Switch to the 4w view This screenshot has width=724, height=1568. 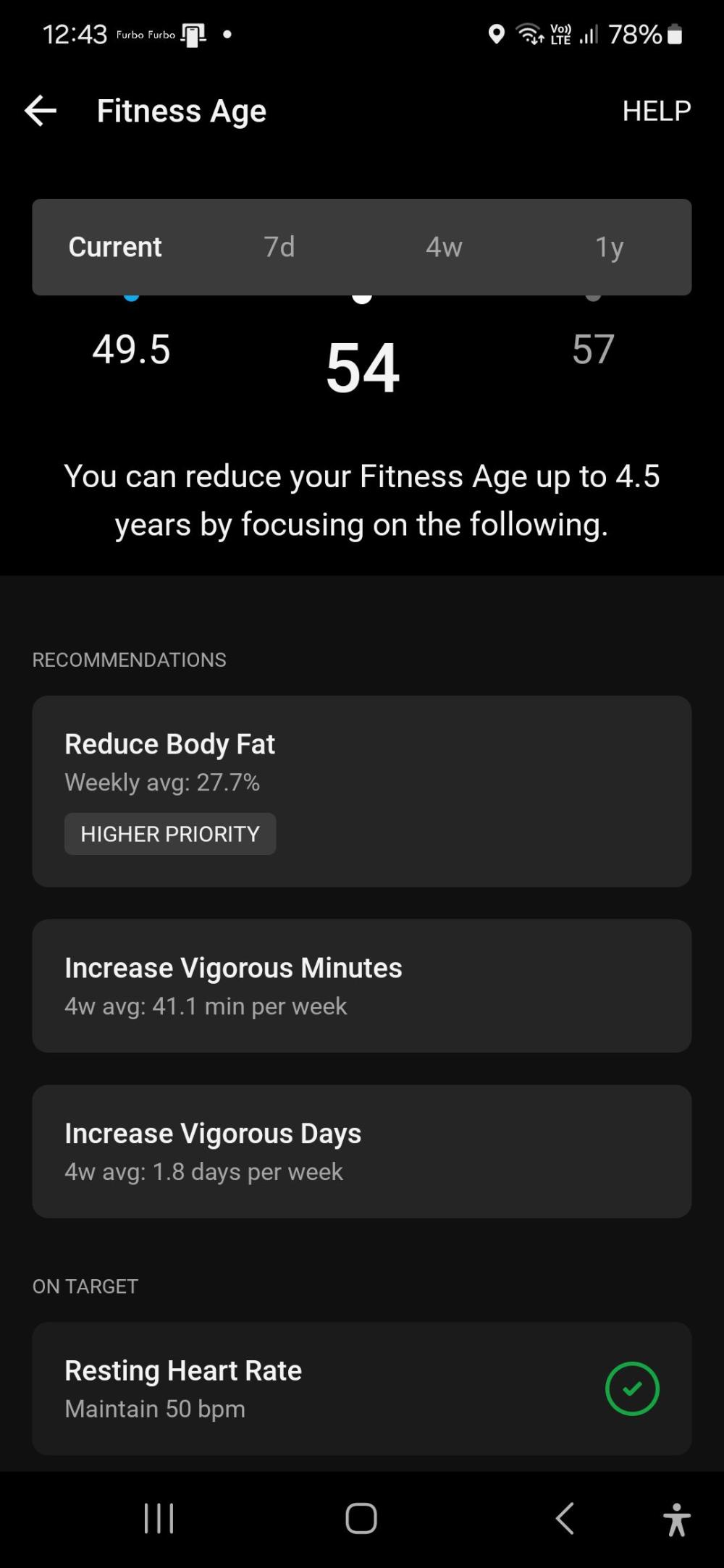[444, 247]
